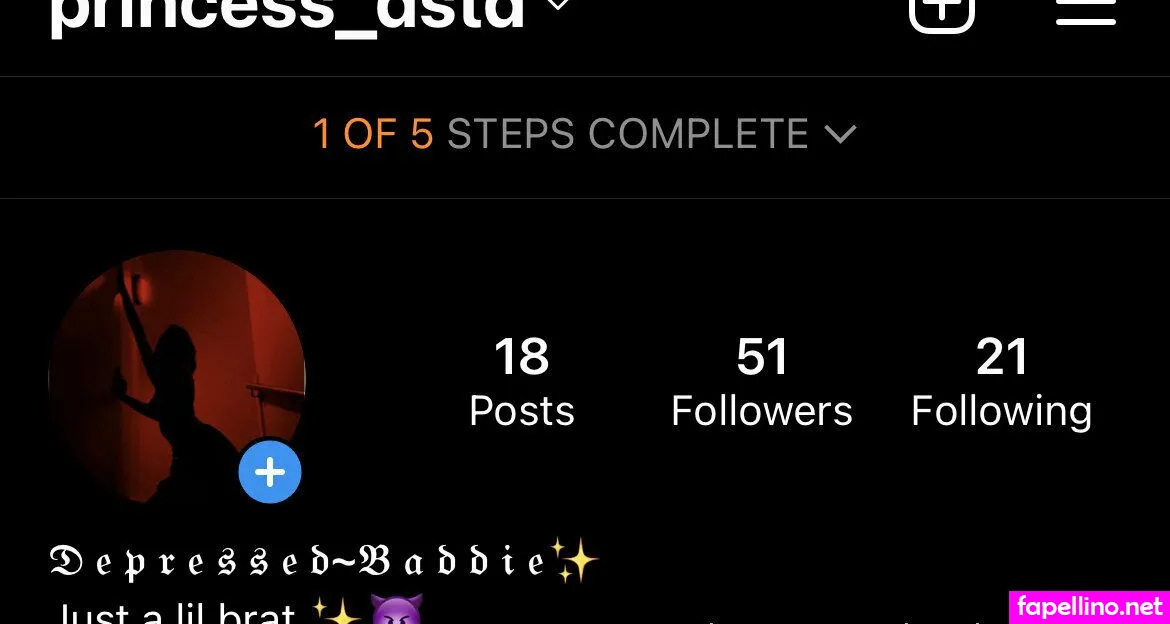Open the hamburger menu

1086,10
